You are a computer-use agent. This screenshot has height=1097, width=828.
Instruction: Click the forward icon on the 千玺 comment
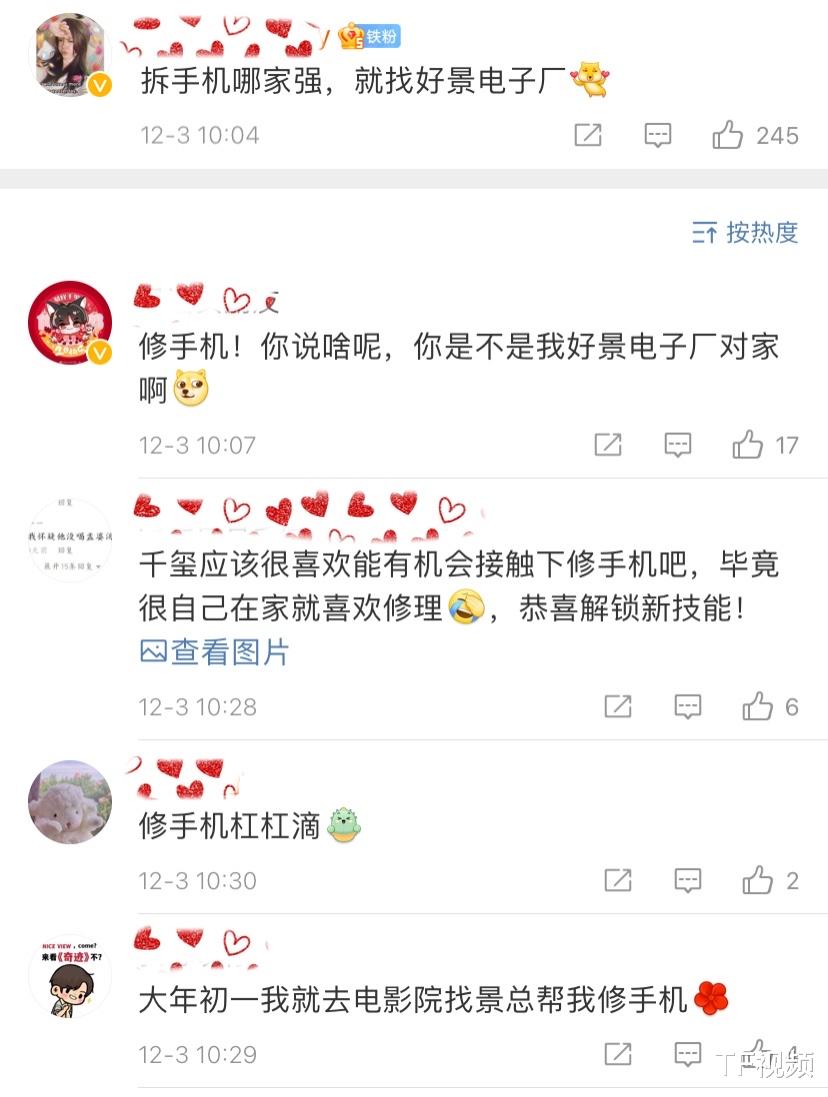(618, 706)
